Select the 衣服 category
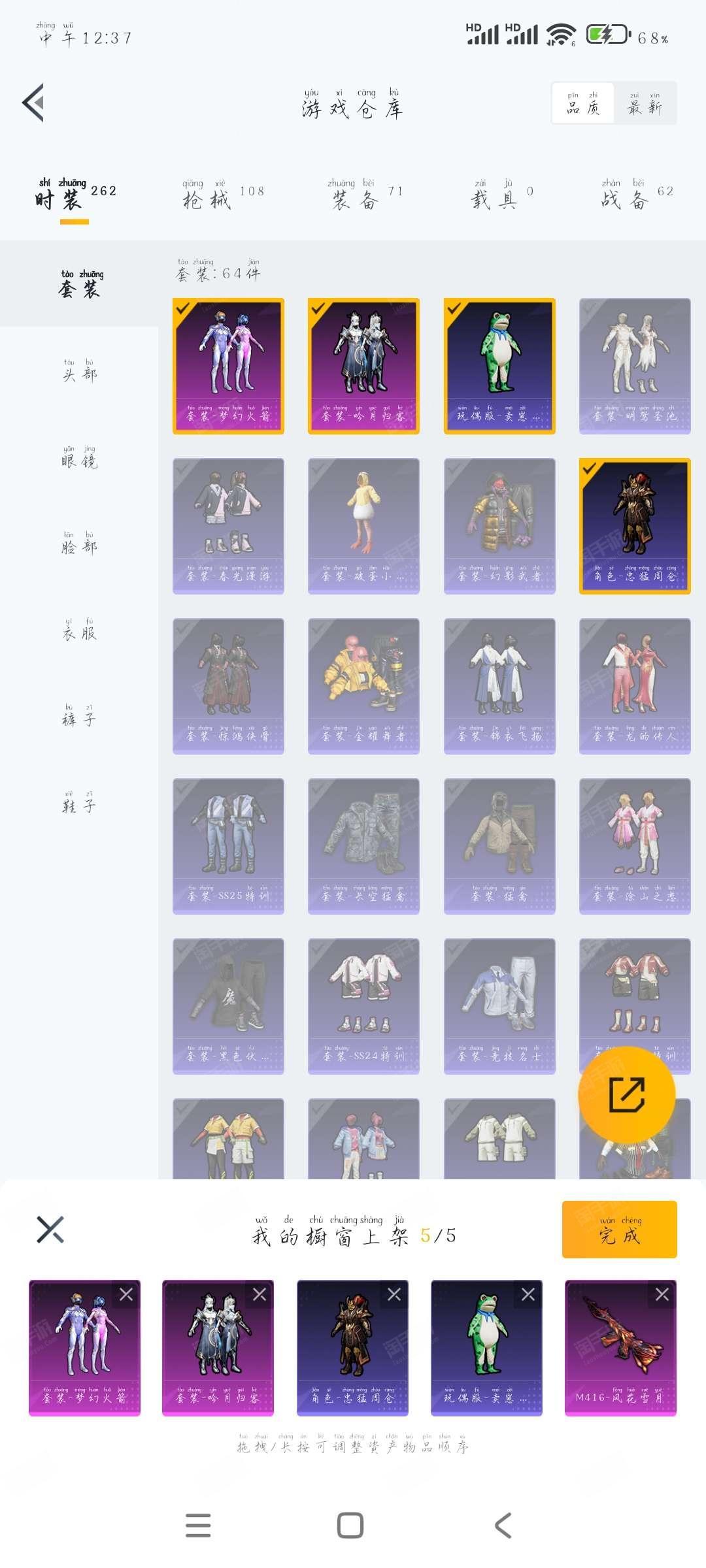 (79, 630)
